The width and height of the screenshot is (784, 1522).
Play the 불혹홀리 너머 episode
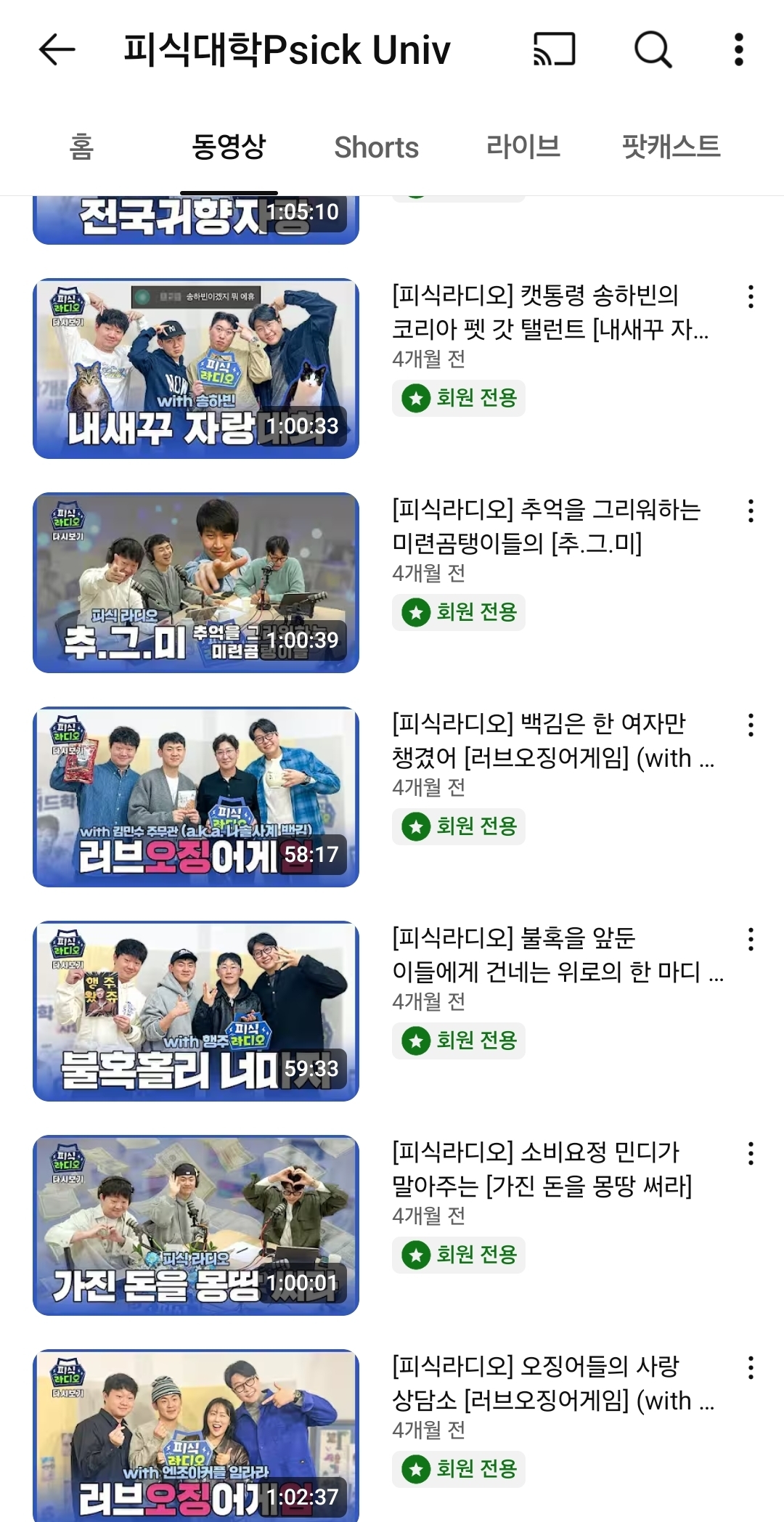196,1011
